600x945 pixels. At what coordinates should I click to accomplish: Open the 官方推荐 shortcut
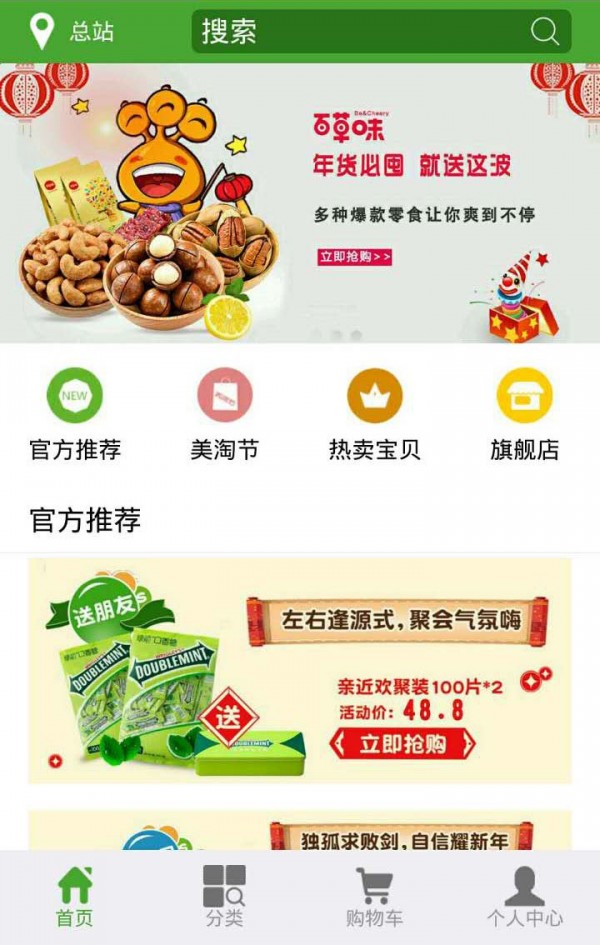click(75, 414)
